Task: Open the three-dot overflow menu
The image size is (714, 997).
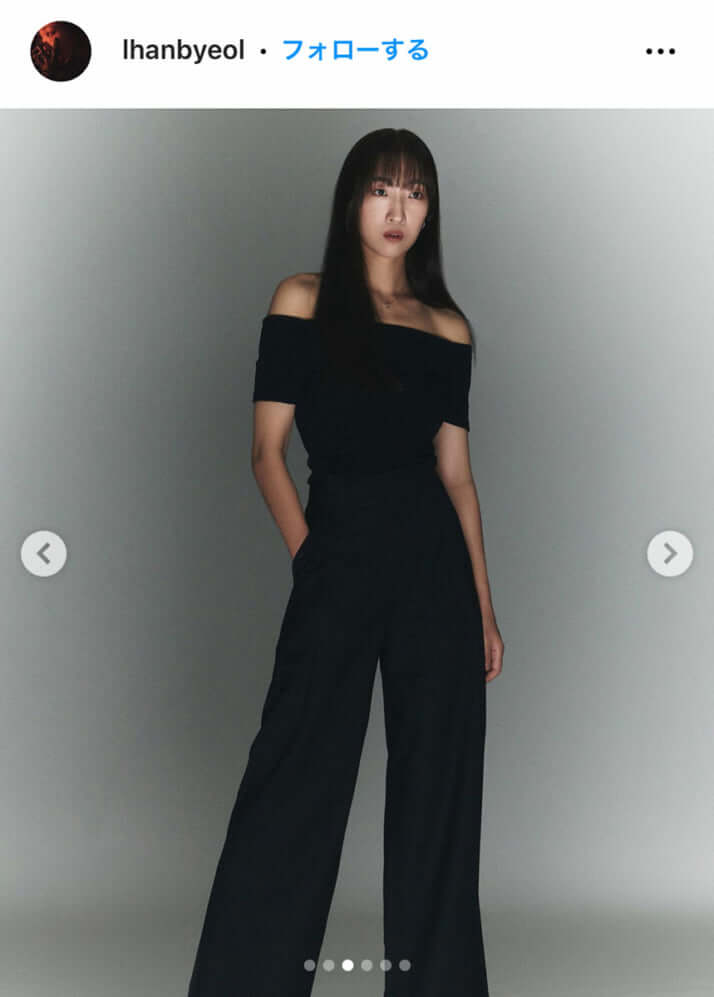Action: (x=660, y=52)
